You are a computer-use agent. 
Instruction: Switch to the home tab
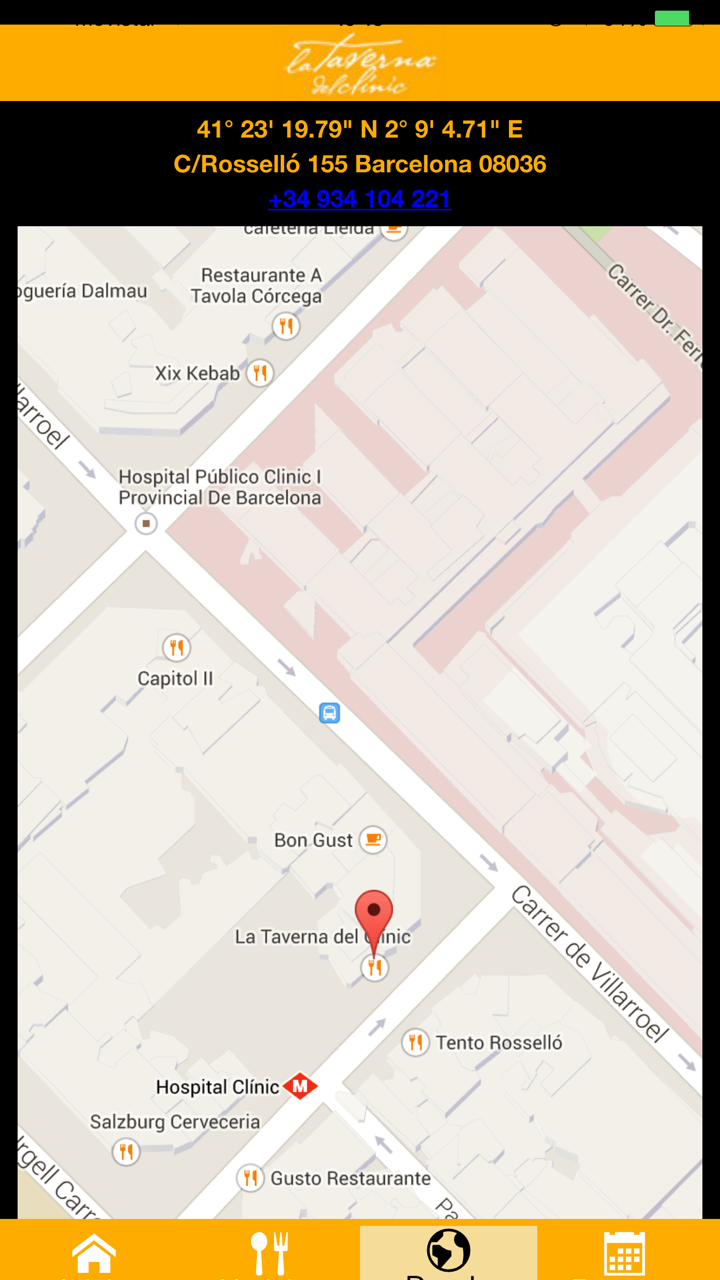[93, 1254]
